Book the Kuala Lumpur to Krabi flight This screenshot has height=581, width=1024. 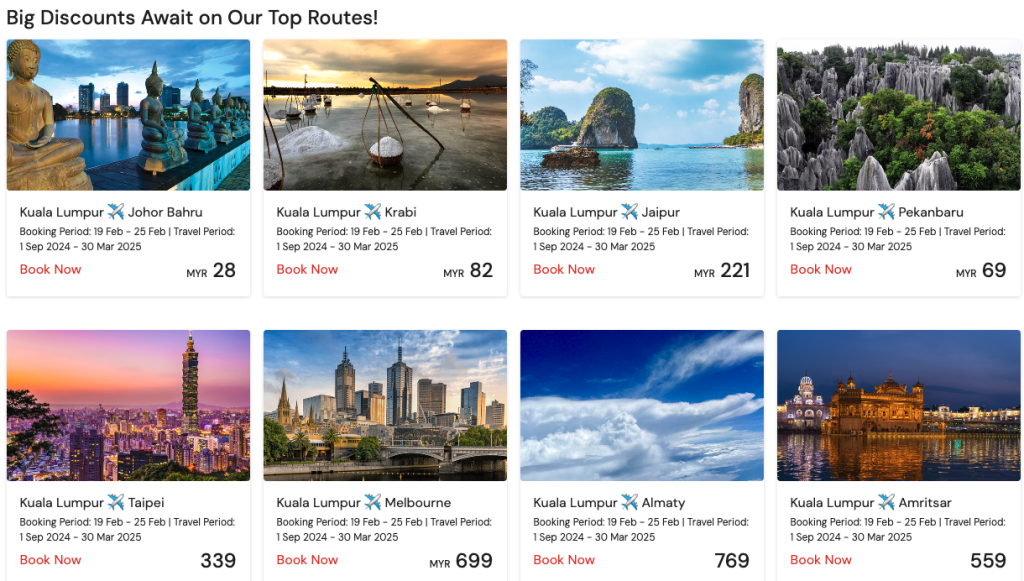click(x=307, y=269)
